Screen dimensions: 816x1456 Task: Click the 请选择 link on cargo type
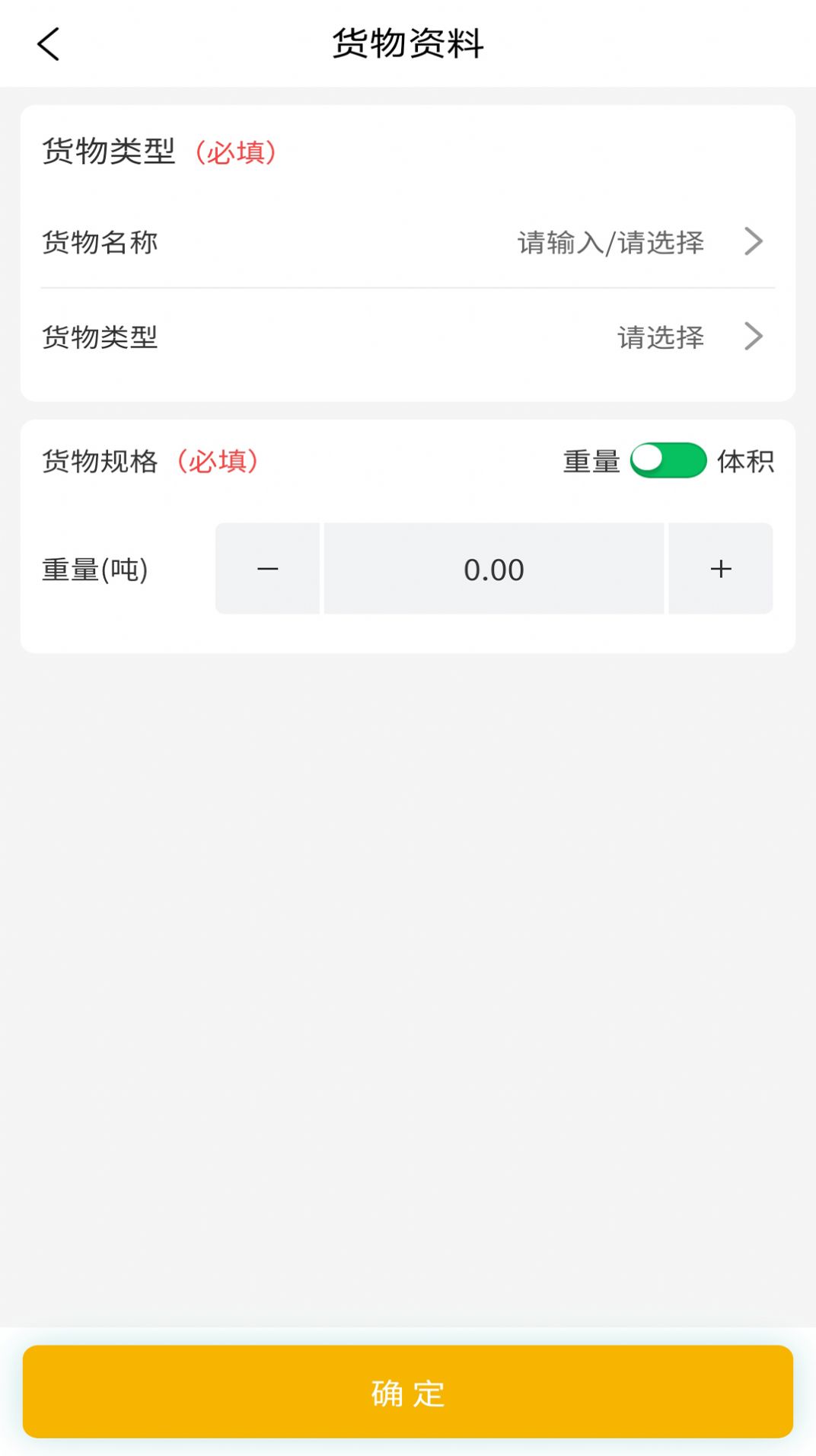click(x=661, y=336)
